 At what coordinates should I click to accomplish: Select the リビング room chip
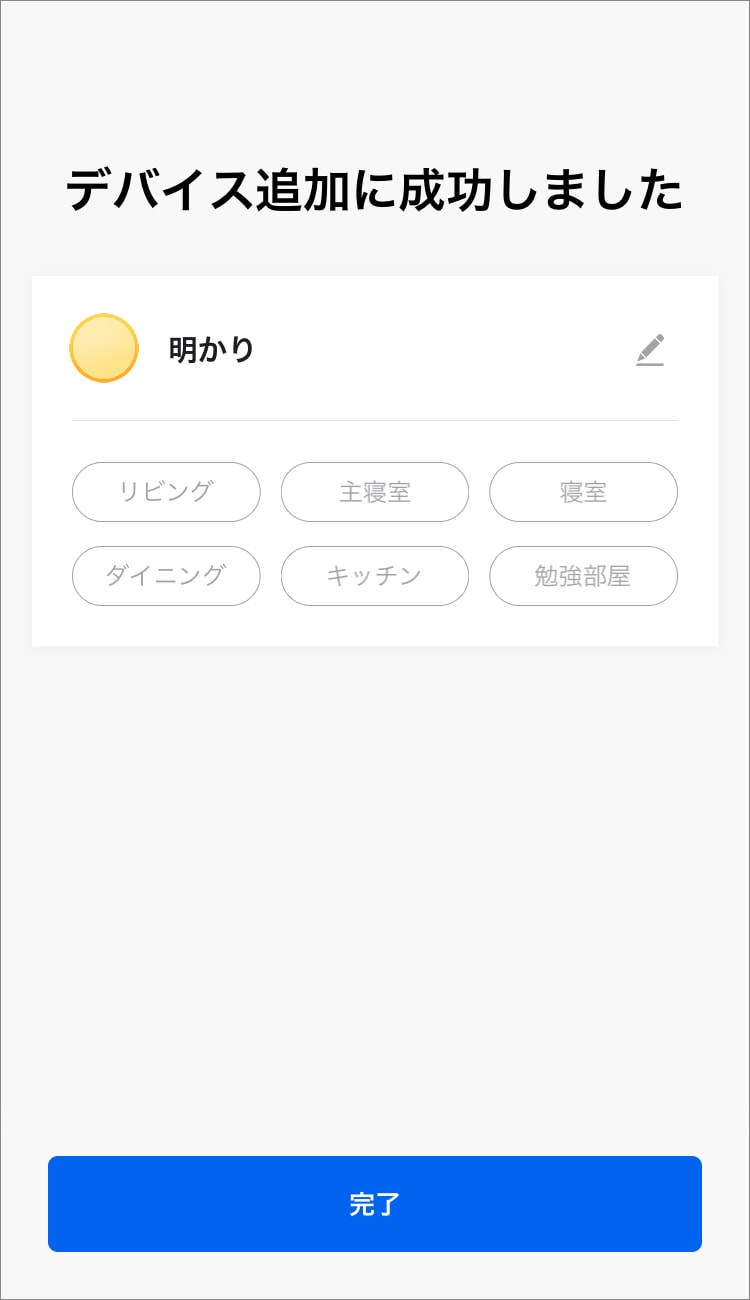(x=166, y=492)
